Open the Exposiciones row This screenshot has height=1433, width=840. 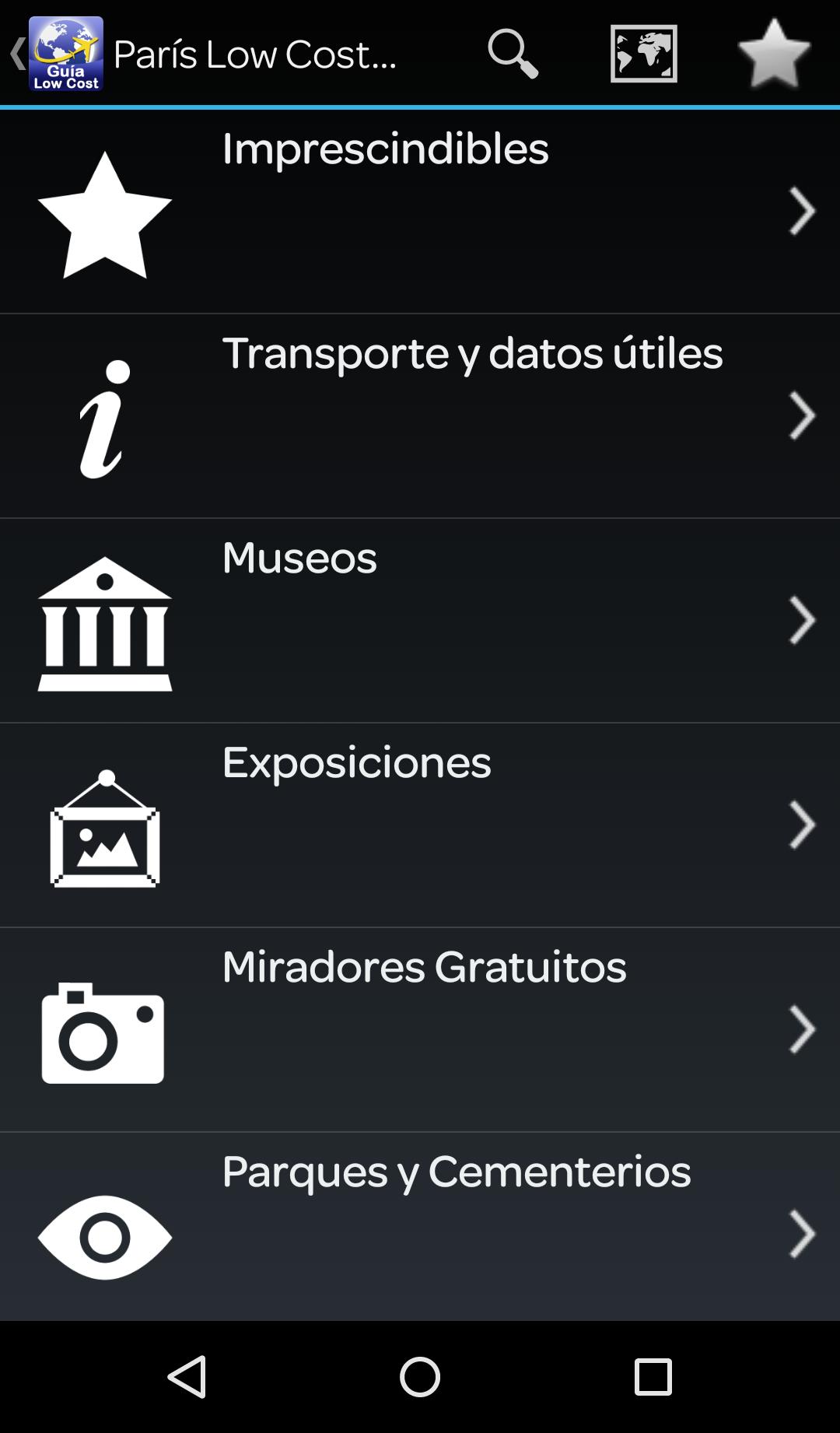(420, 825)
